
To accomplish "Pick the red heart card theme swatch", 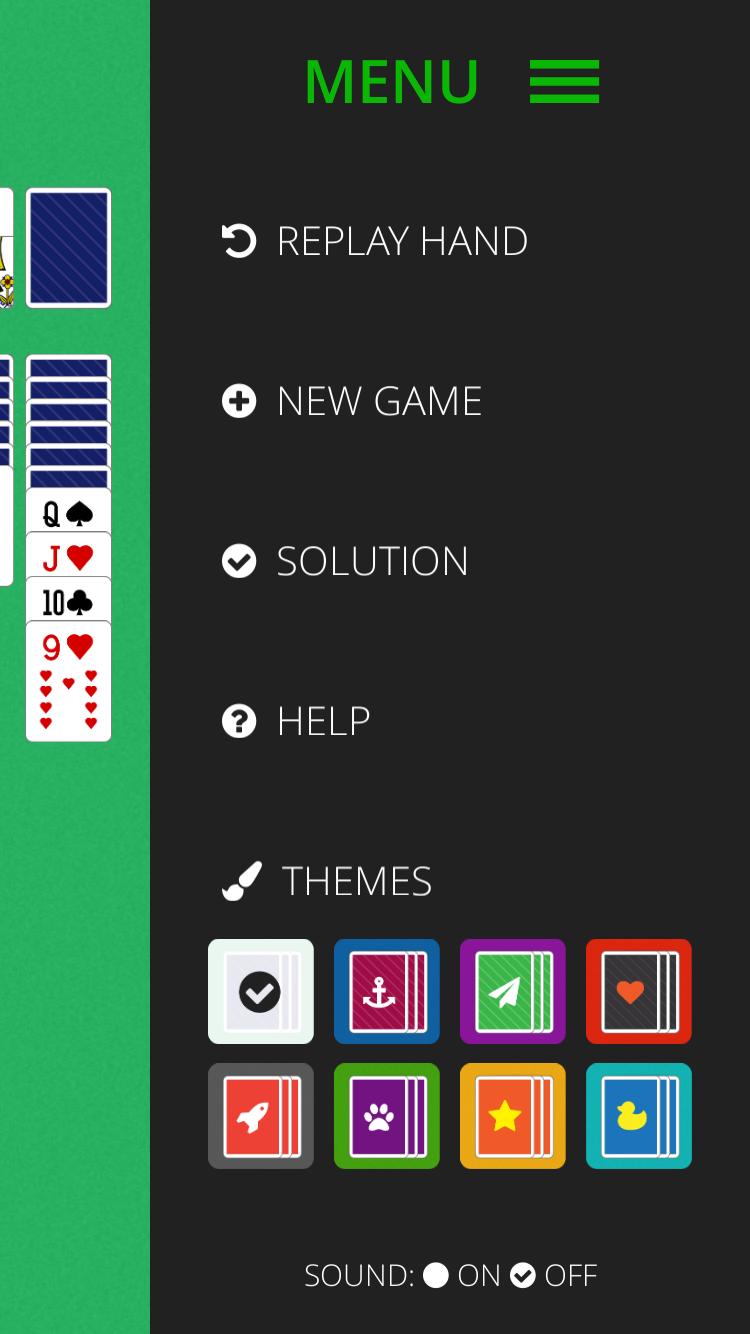I will (x=639, y=991).
